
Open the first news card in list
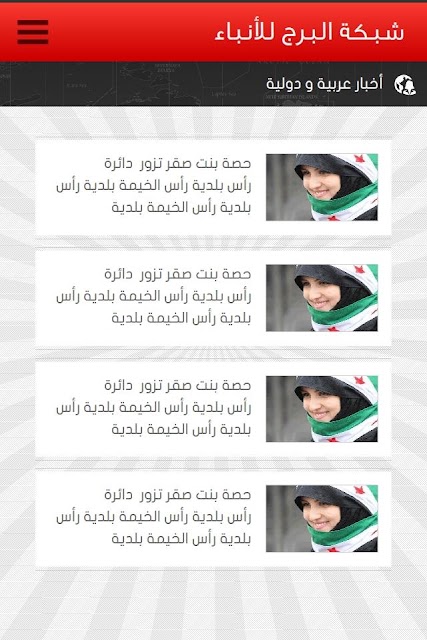pyautogui.click(x=213, y=187)
